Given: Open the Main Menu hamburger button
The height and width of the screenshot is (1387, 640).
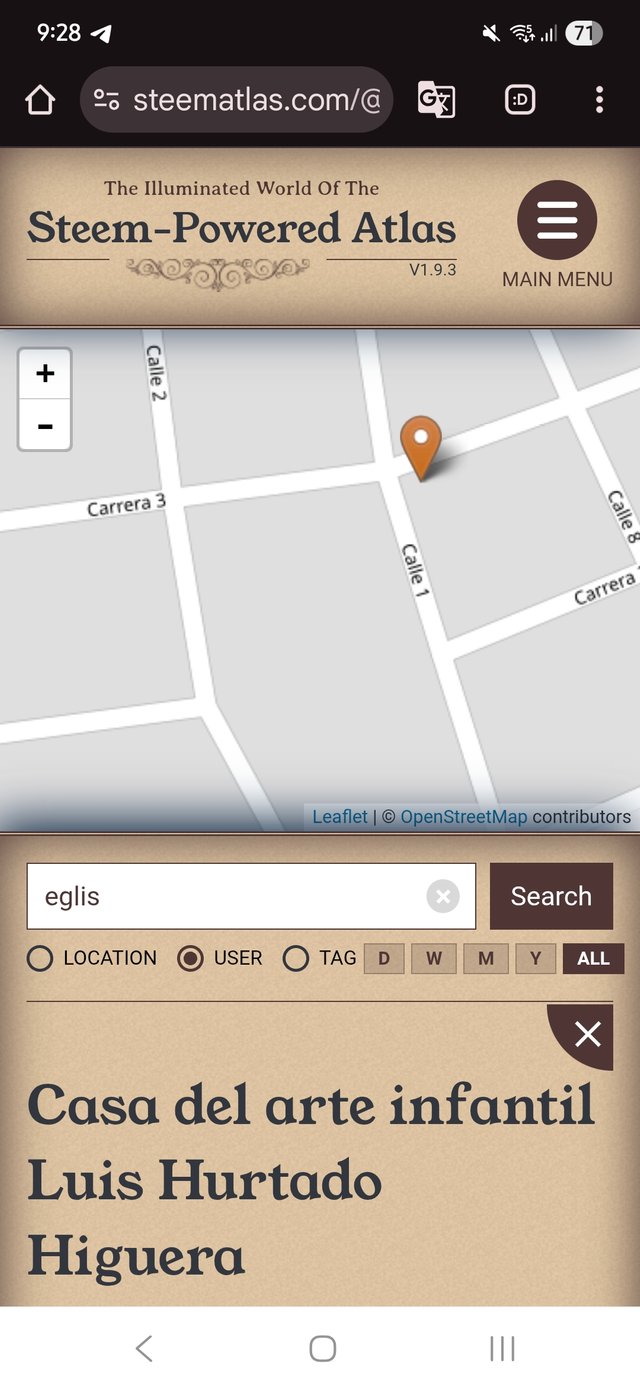Looking at the screenshot, I should [557, 221].
